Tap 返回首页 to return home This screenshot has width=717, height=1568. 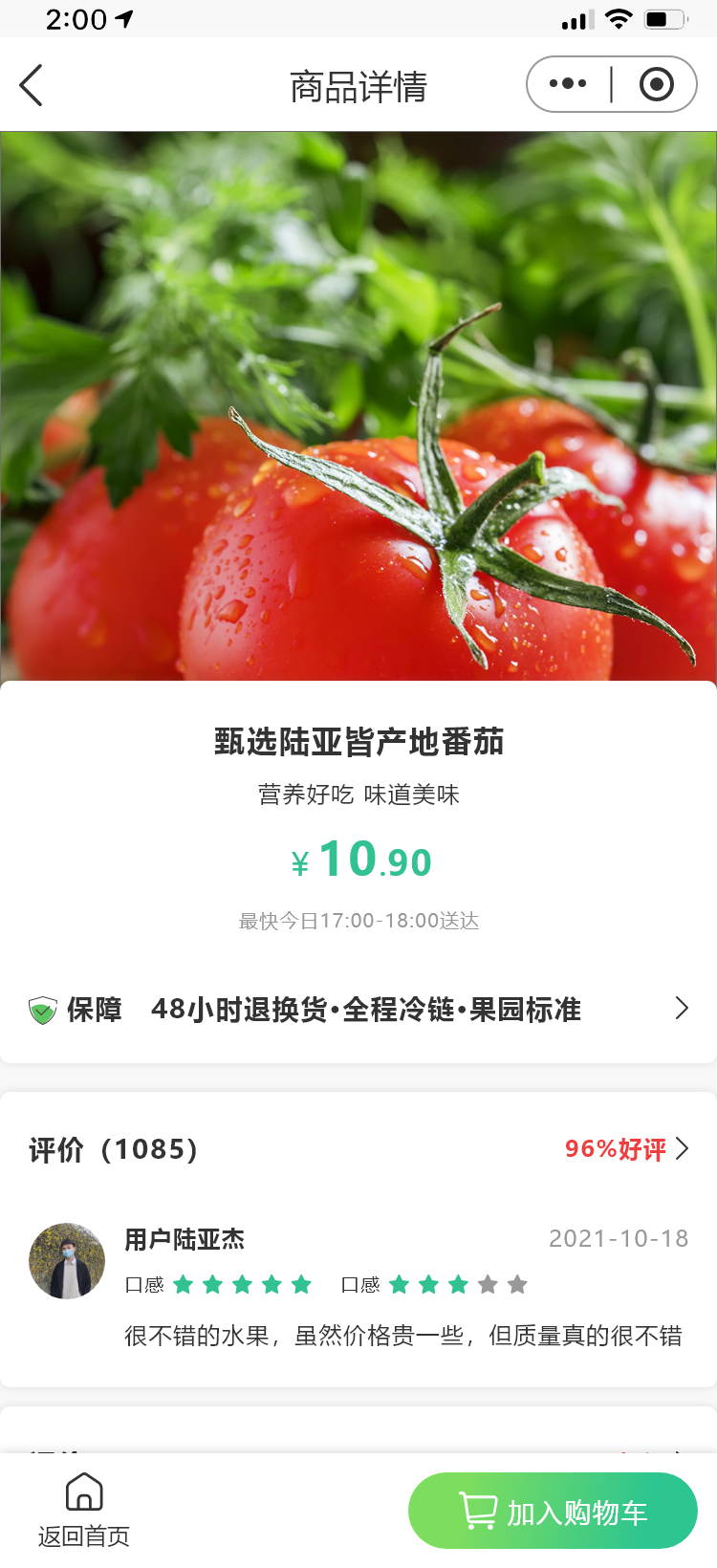pyautogui.click(x=84, y=1511)
